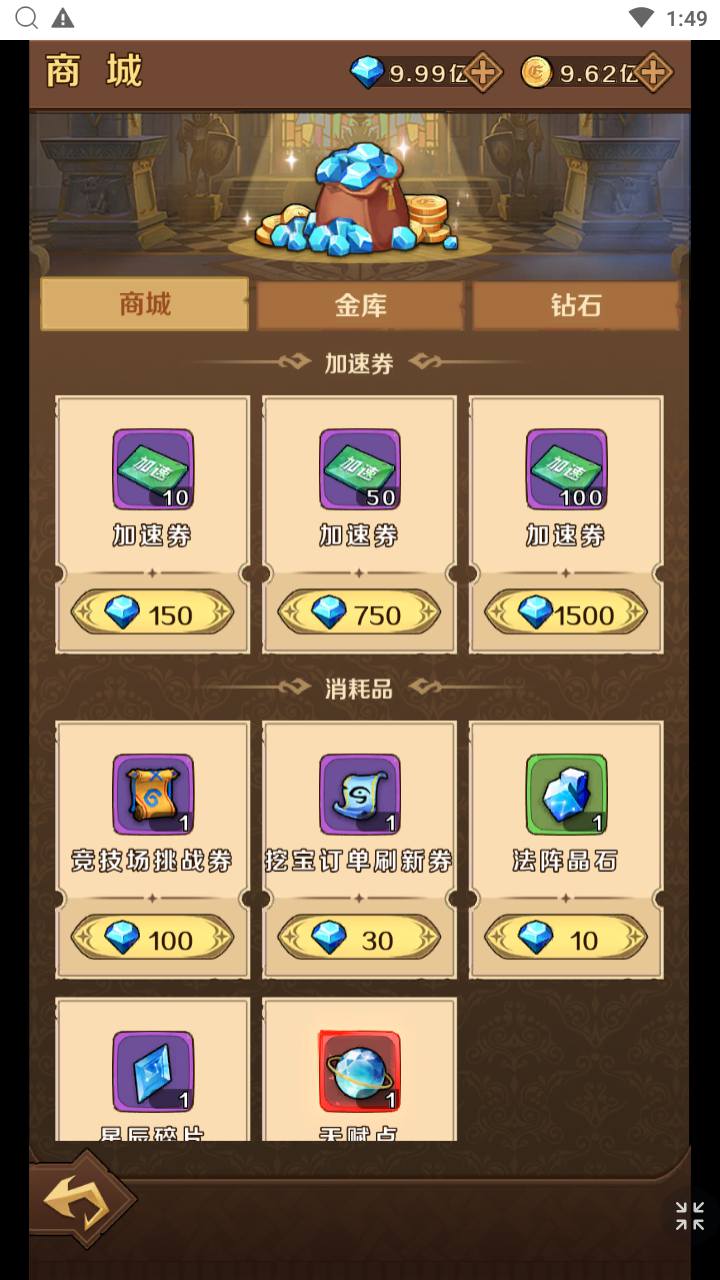Switch to the 金库 tab
Screen dimensions: 720x1280
(360, 305)
